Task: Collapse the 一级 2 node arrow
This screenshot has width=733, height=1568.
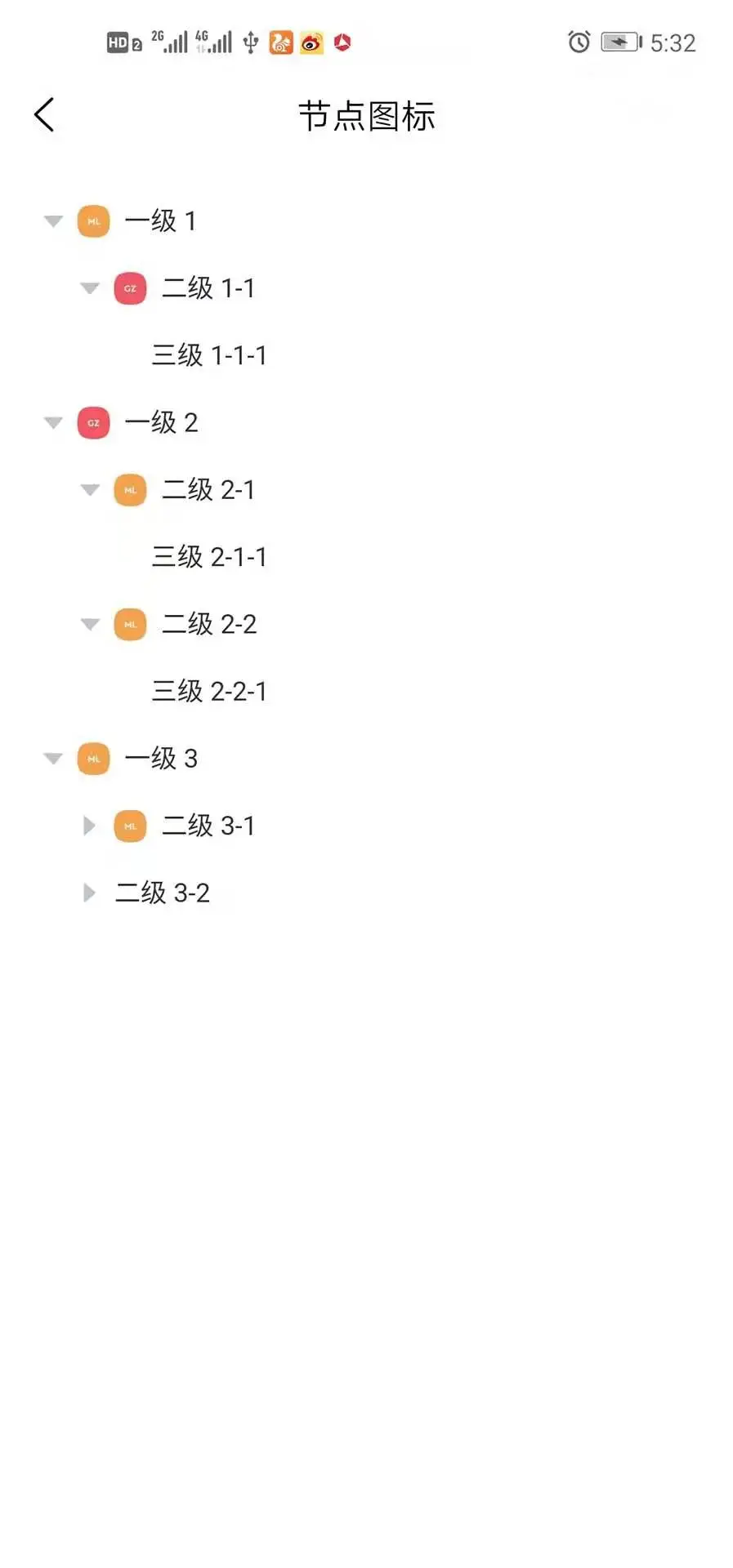Action: [53, 423]
